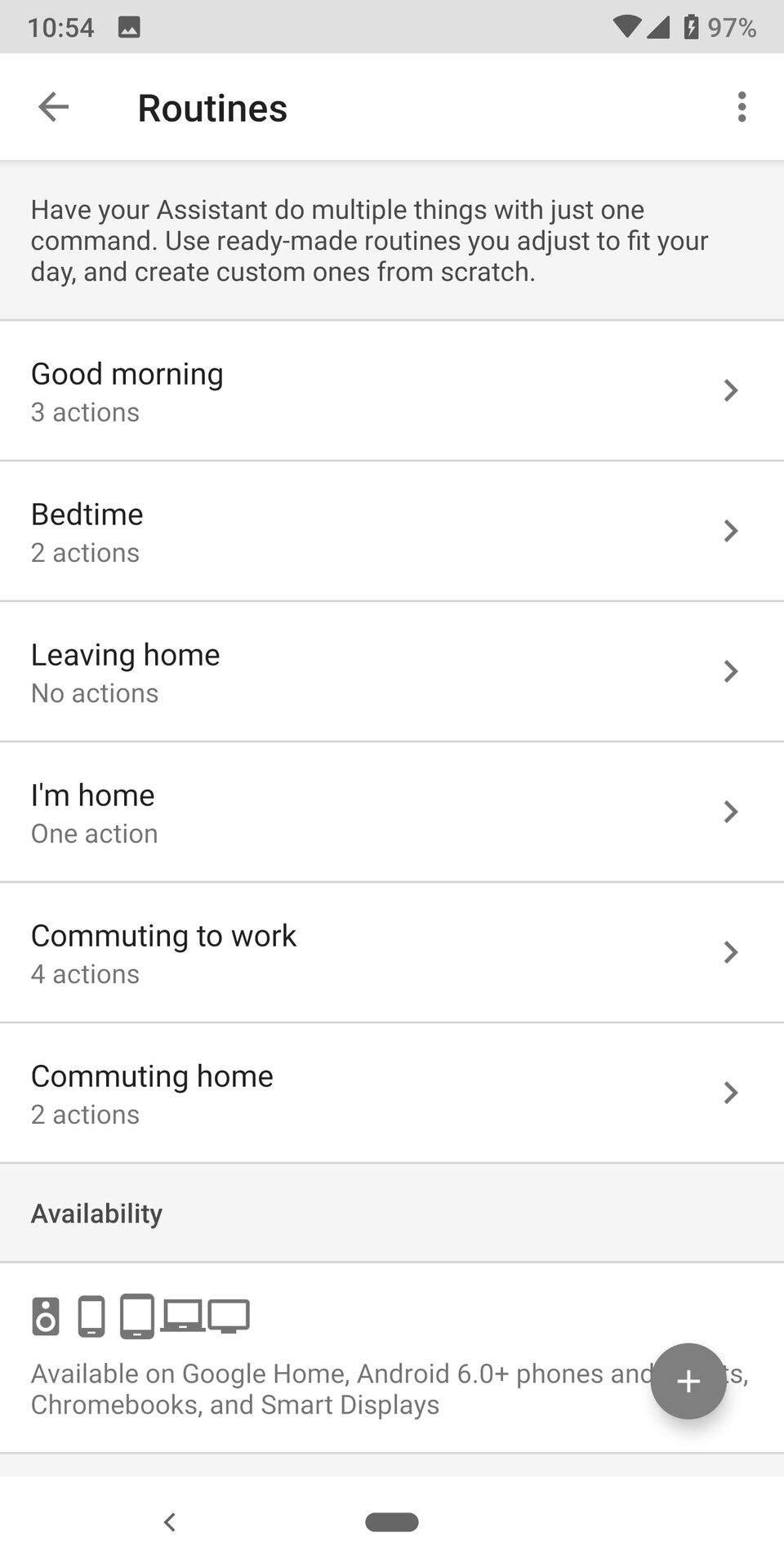Add a new custom routine
Image resolution: width=784 pixels, height=1568 pixels.
[x=688, y=1381]
